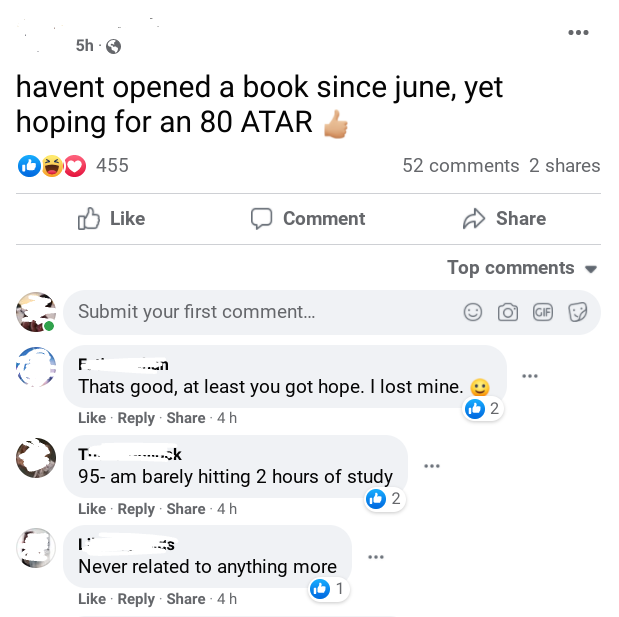Viewport: 619px width, 617px height.
Task: Open options for 'Never related' comment
Action: point(375,557)
